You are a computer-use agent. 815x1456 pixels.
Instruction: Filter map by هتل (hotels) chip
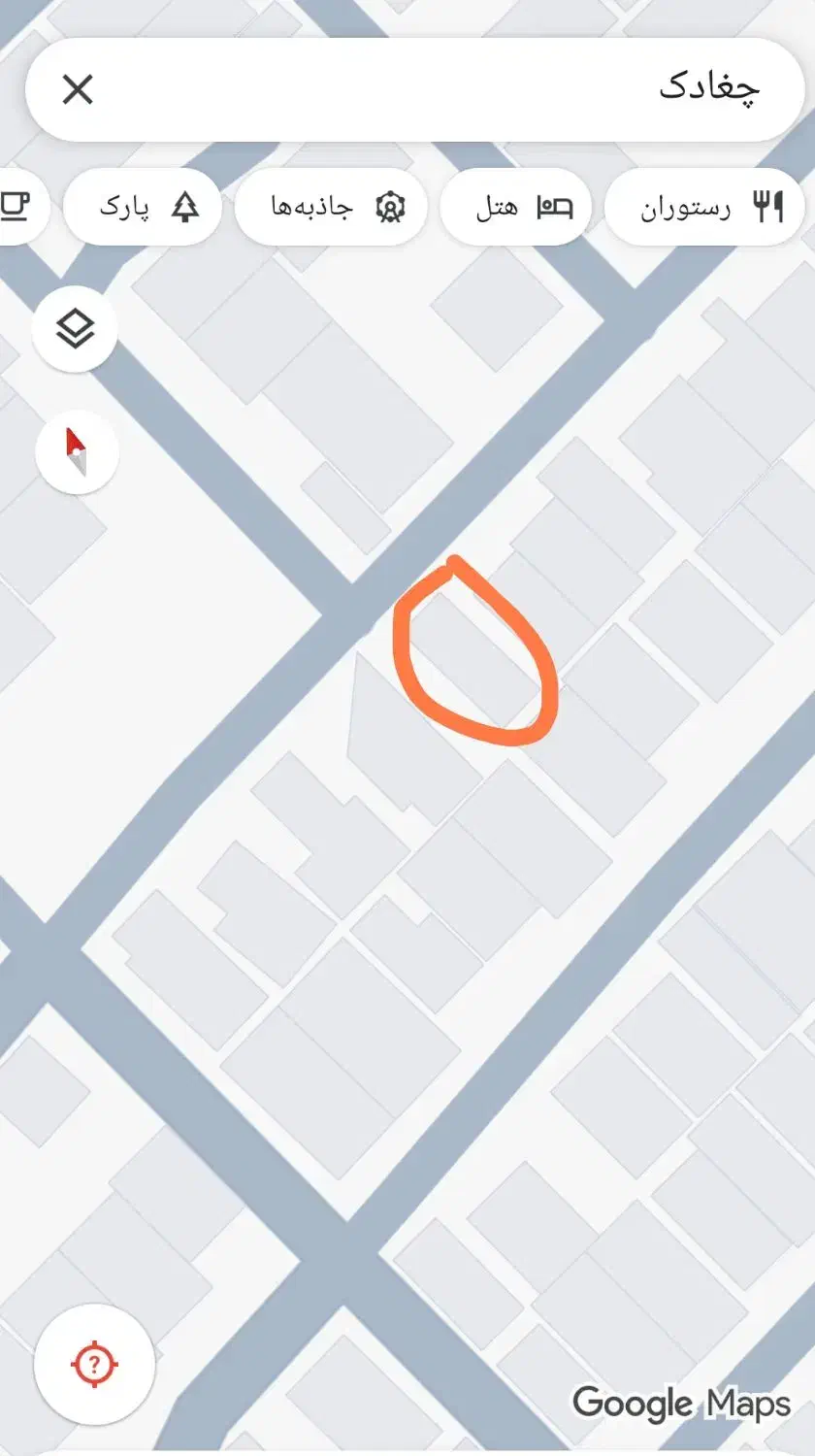click(516, 207)
